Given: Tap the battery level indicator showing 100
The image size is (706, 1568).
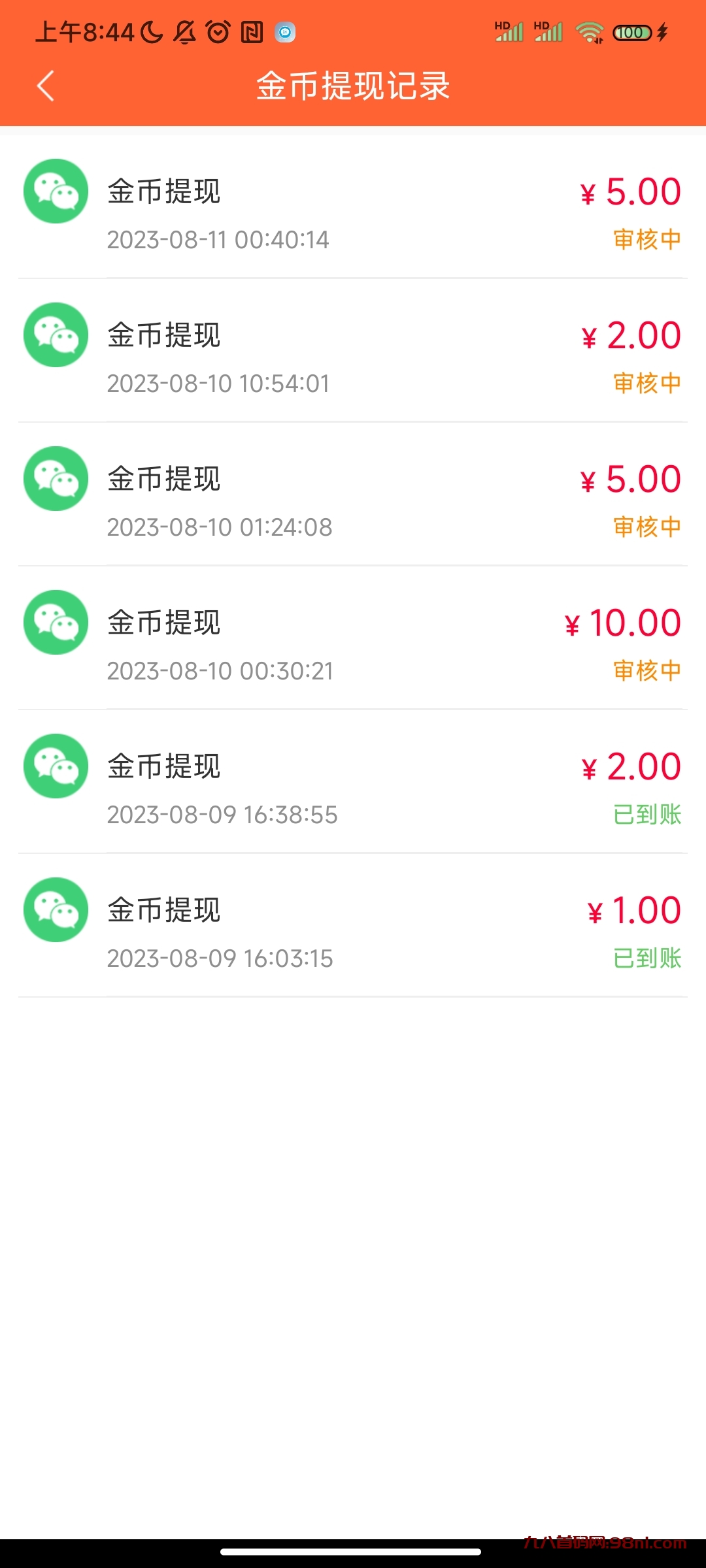Looking at the screenshot, I should point(631,31).
